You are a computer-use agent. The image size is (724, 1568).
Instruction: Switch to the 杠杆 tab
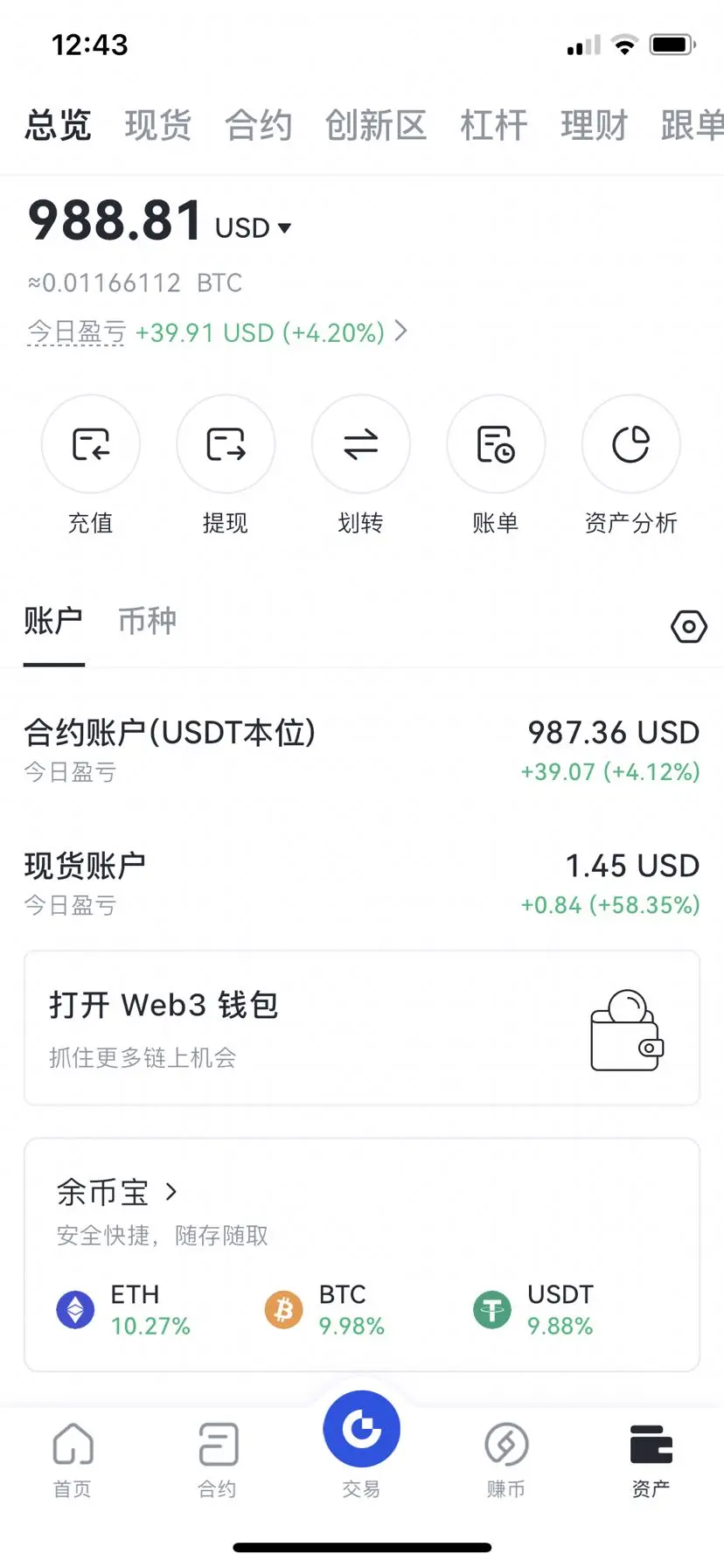[x=494, y=125]
